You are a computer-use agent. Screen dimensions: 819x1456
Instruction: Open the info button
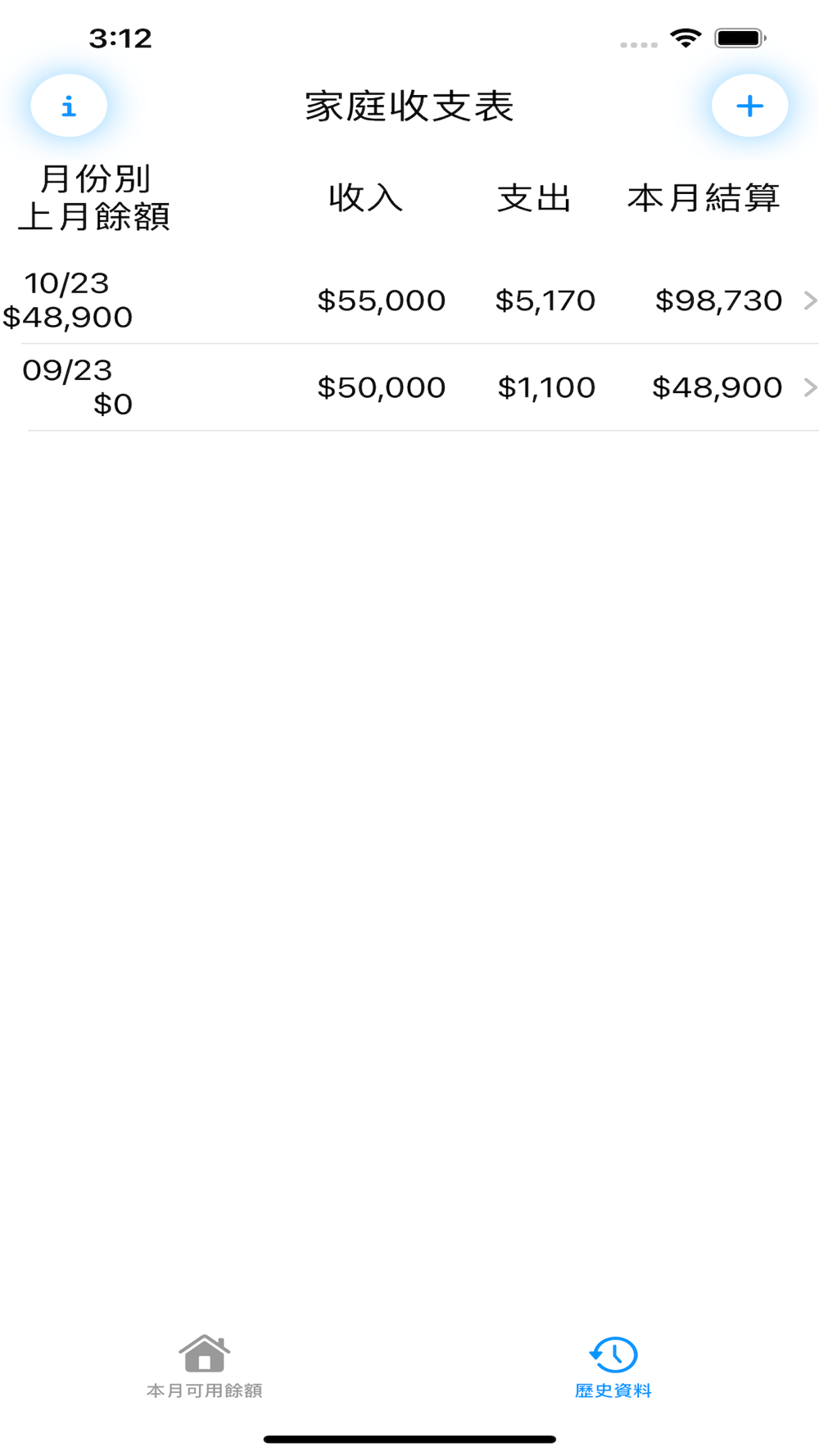69,106
